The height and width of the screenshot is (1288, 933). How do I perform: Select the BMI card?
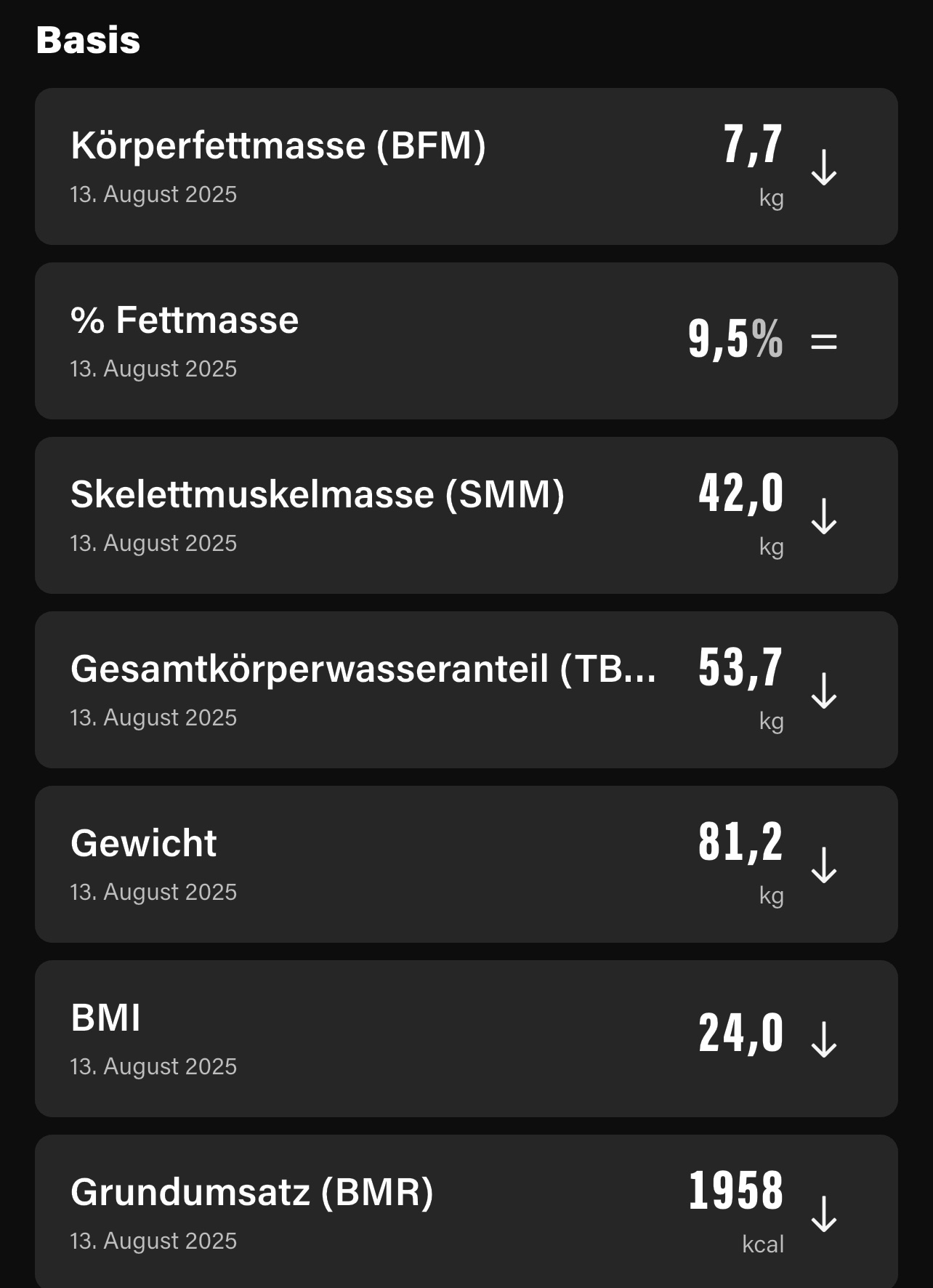tap(465, 1039)
